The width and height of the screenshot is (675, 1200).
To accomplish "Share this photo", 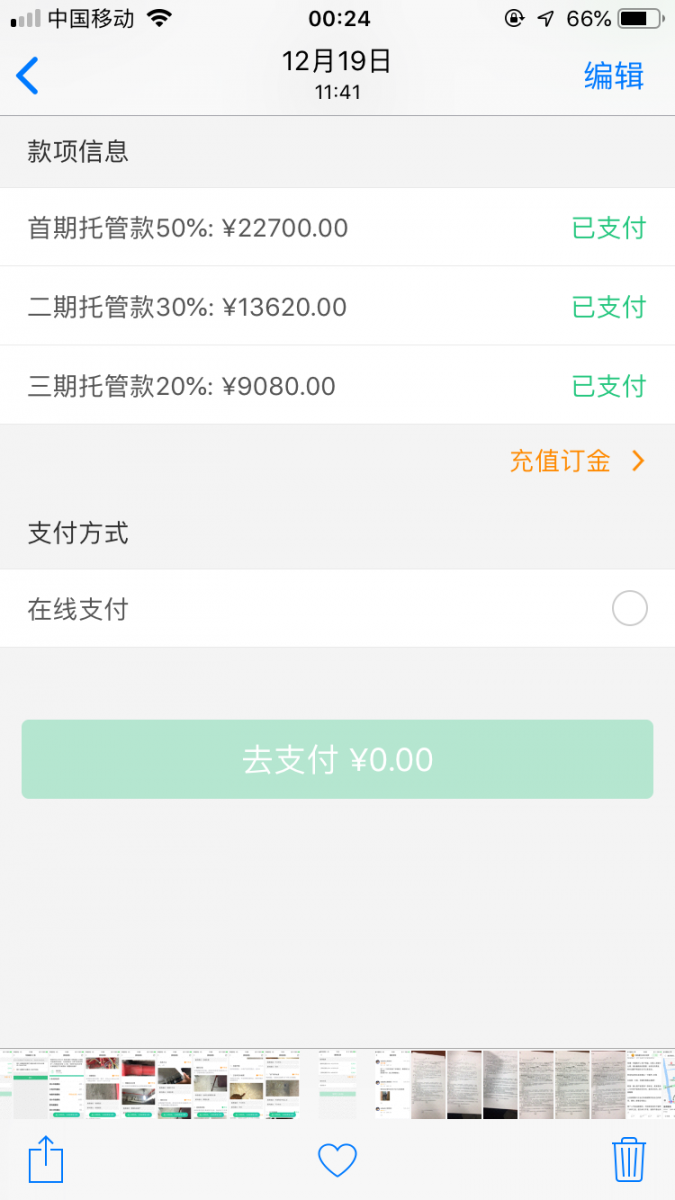I will (x=46, y=1160).
